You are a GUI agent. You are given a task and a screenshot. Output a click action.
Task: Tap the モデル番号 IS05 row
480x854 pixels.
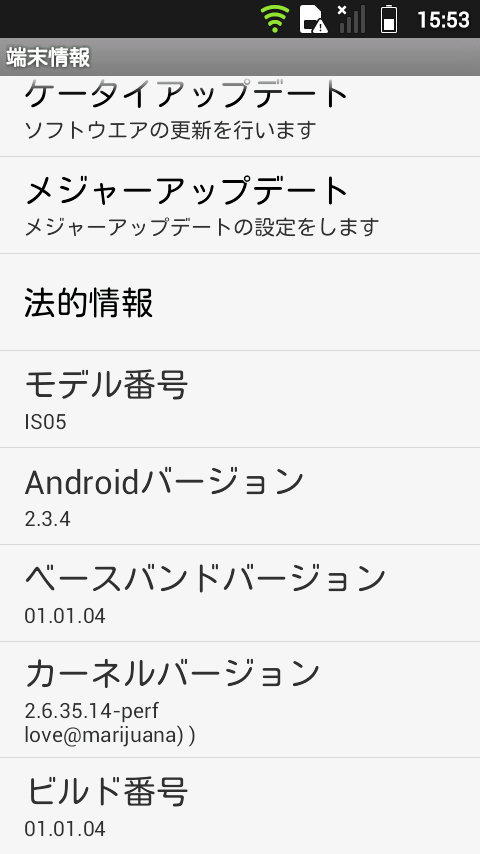(240, 399)
